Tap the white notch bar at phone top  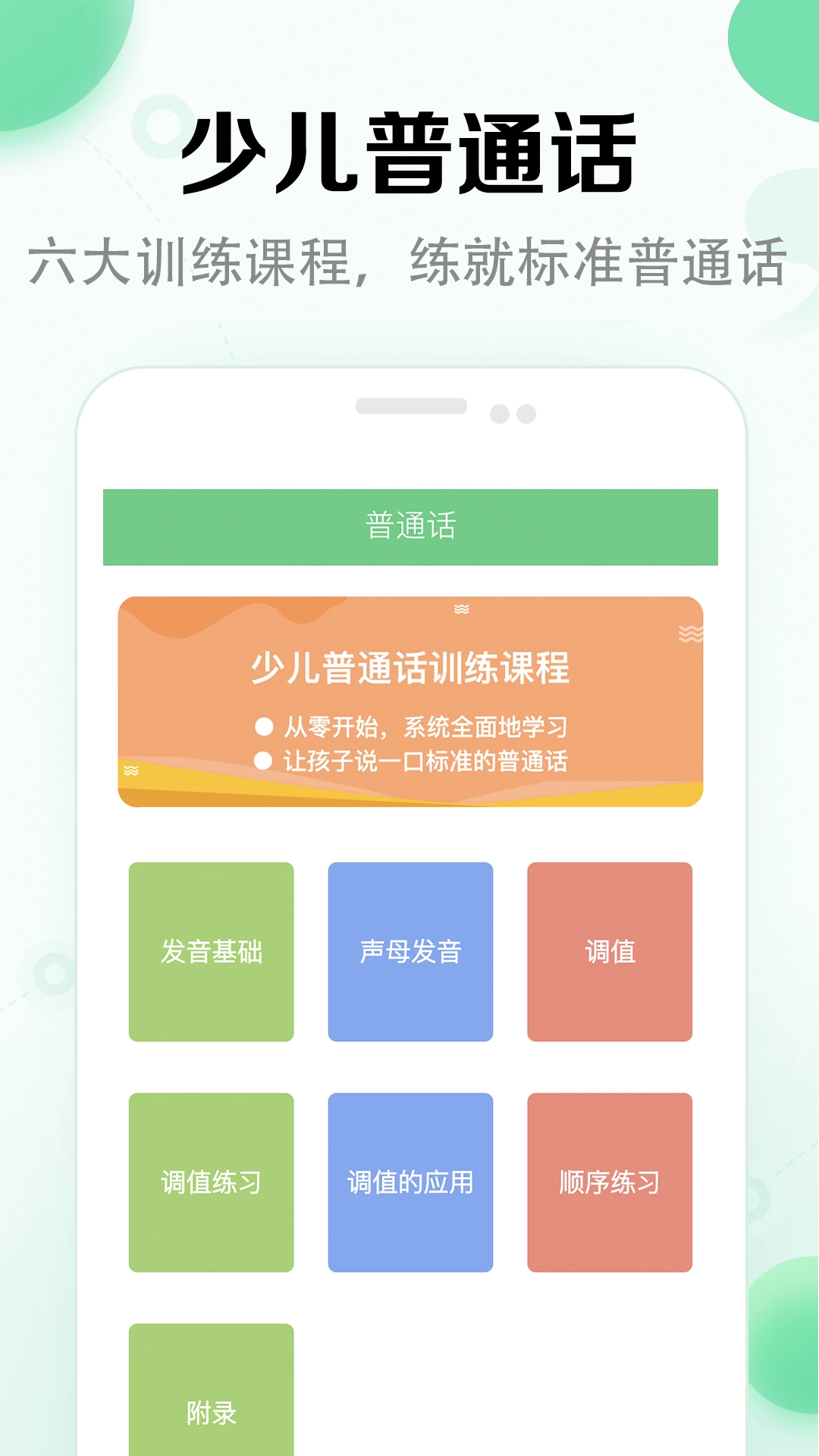pos(409,409)
